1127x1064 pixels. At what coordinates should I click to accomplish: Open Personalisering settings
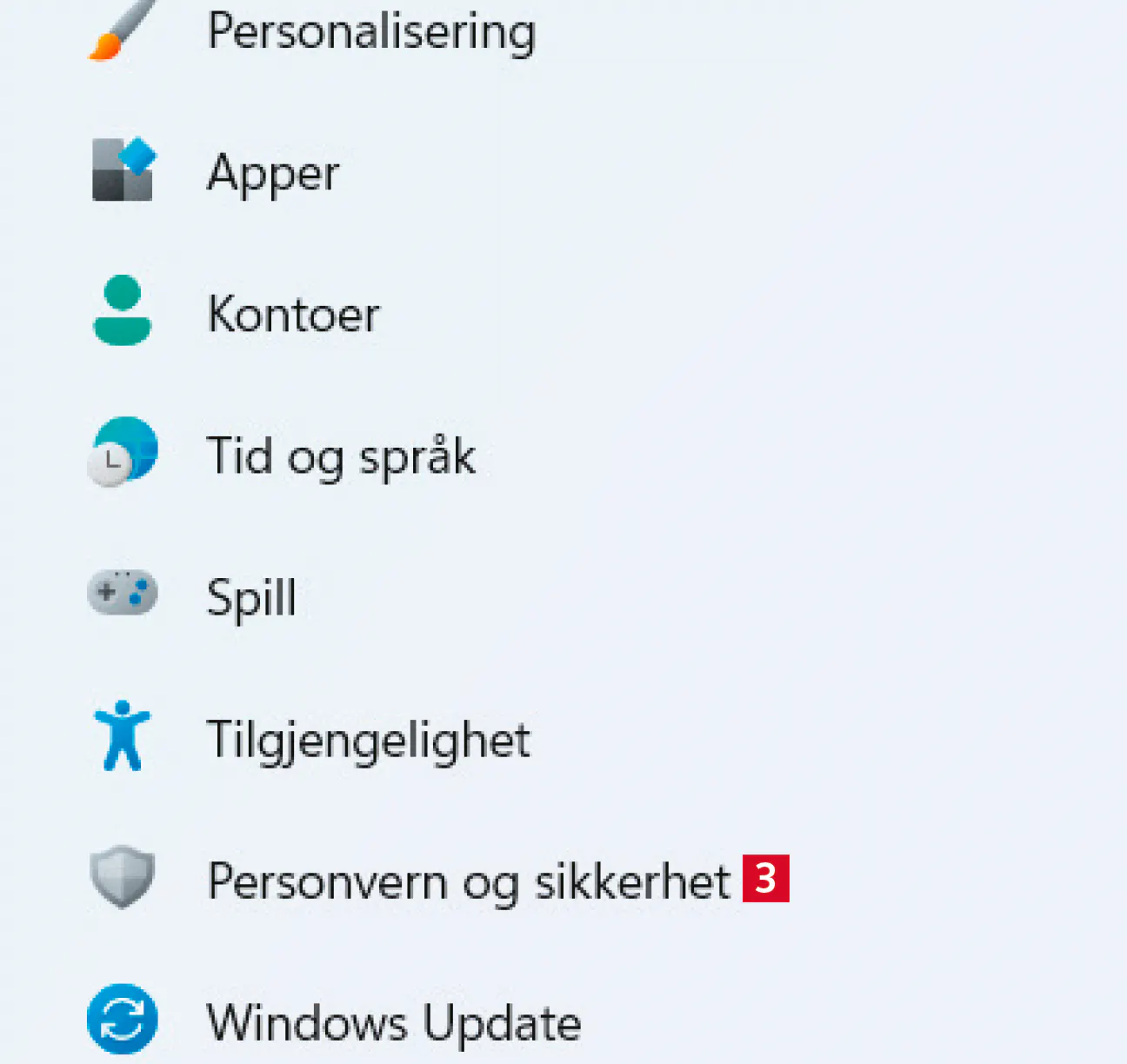click(370, 33)
